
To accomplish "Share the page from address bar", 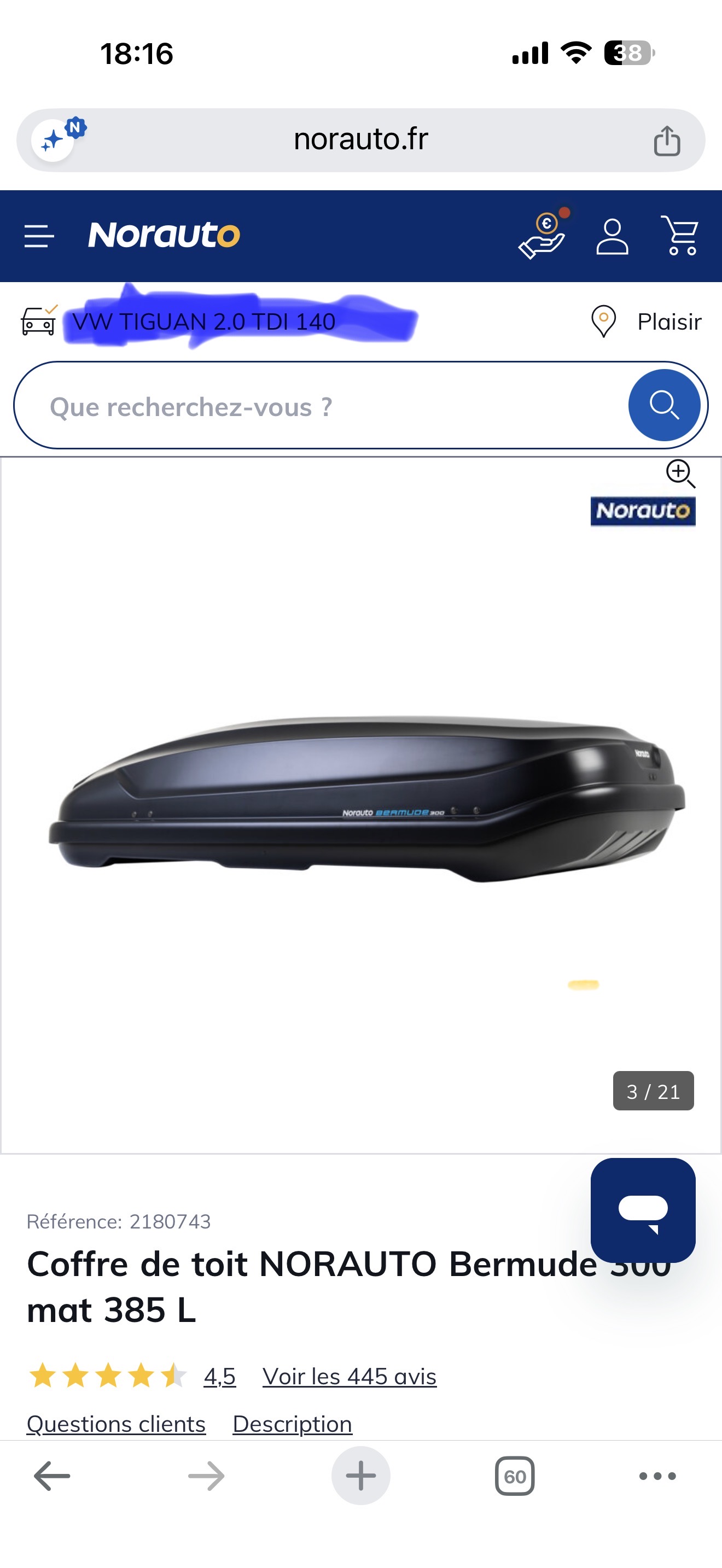I will (667, 141).
